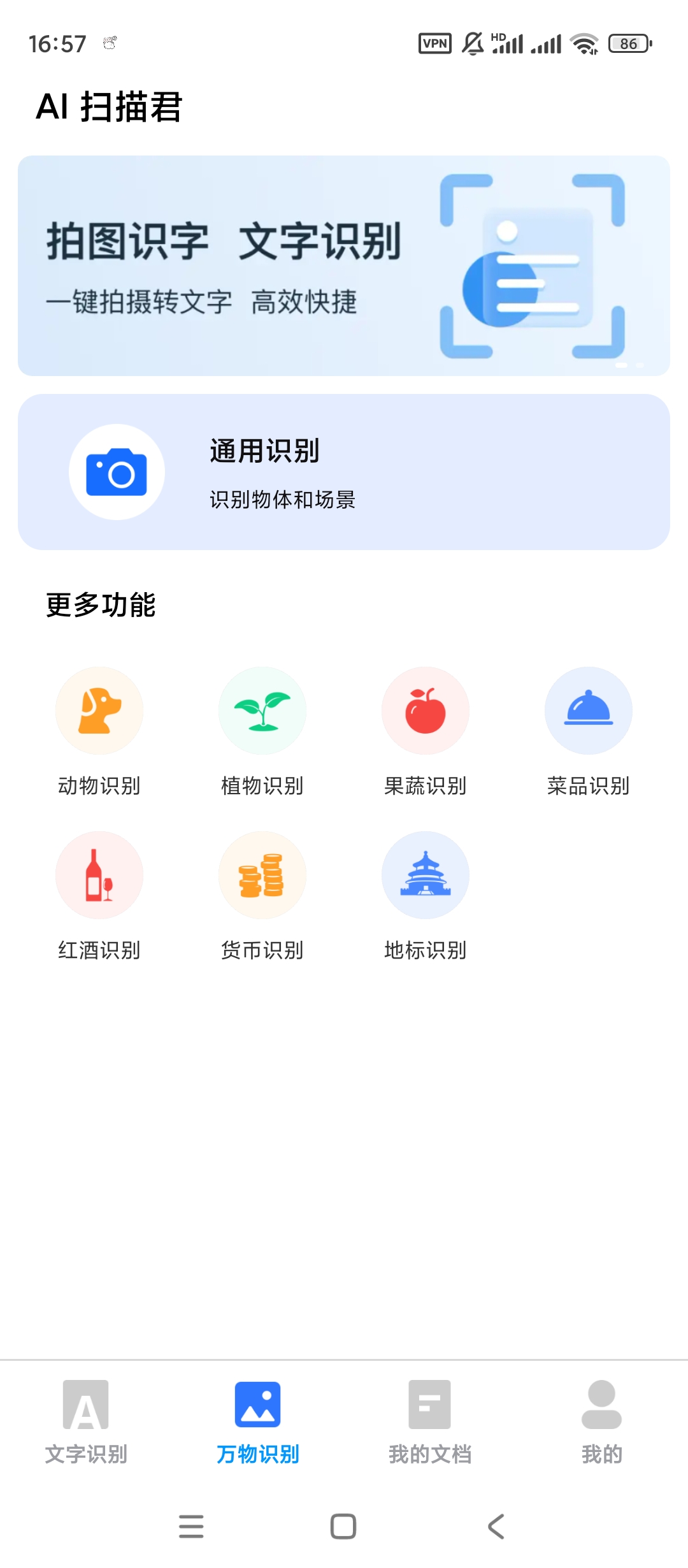Go back using the system back button
Viewport: 688px width, 1568px height.
(496, 1527)
